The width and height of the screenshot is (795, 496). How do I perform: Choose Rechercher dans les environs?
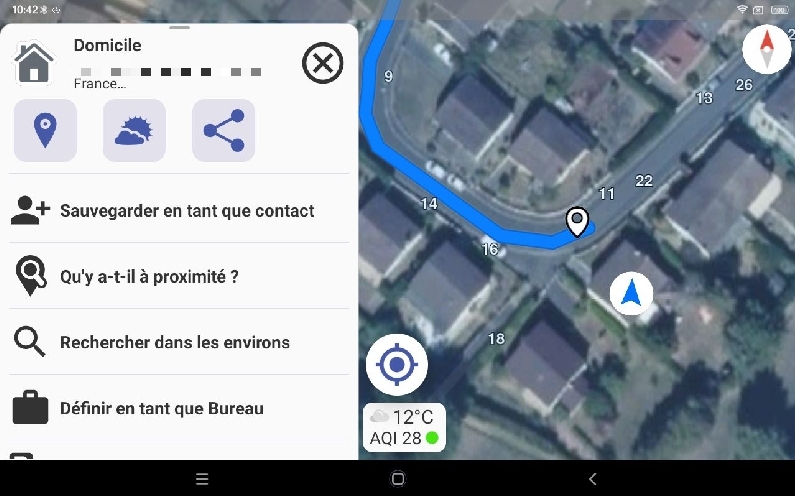point(174,342)
